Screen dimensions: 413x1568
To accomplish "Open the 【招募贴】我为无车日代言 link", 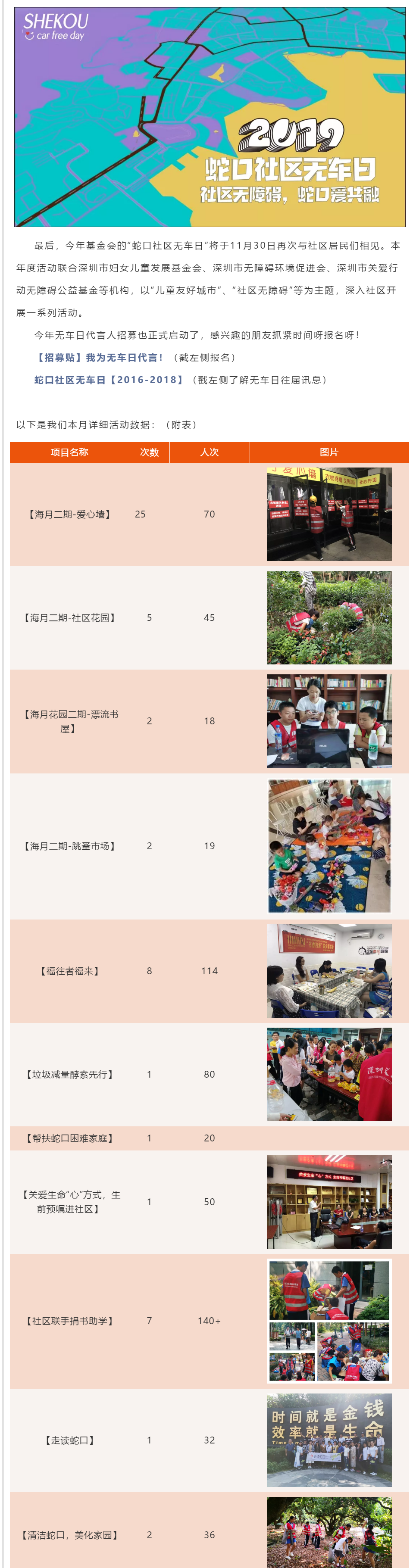I will pyautogui.click(x=99, y=357).
